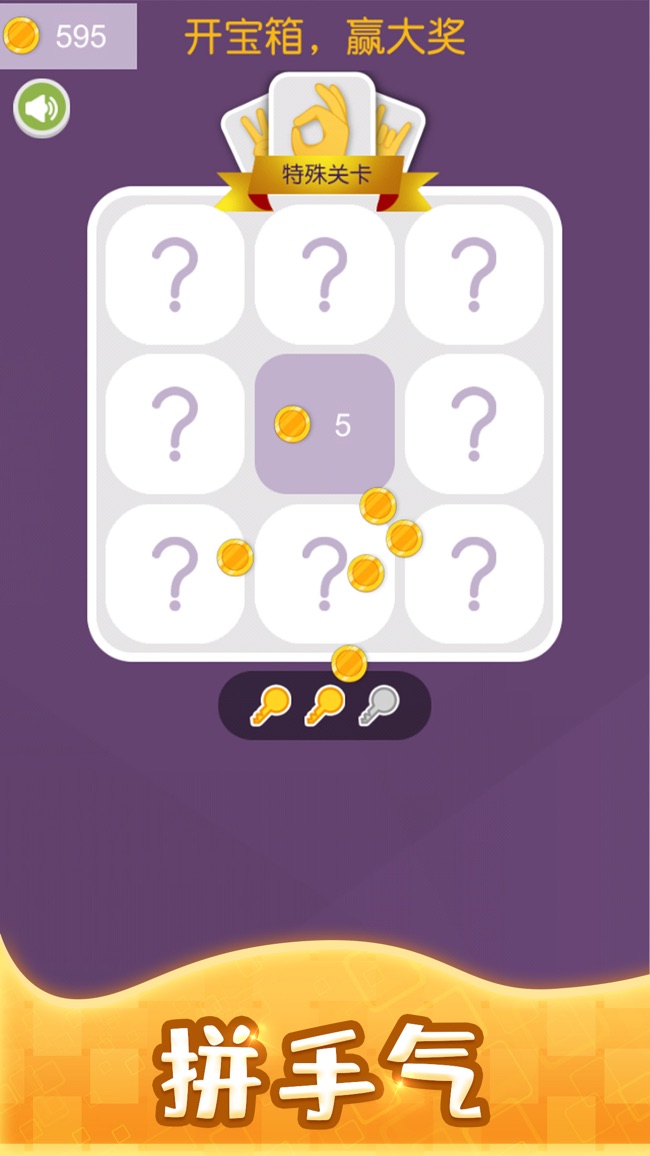Mute the game sound with the speaker icon
Viewport: 650px width, 1156px height.
click(41, 108)
